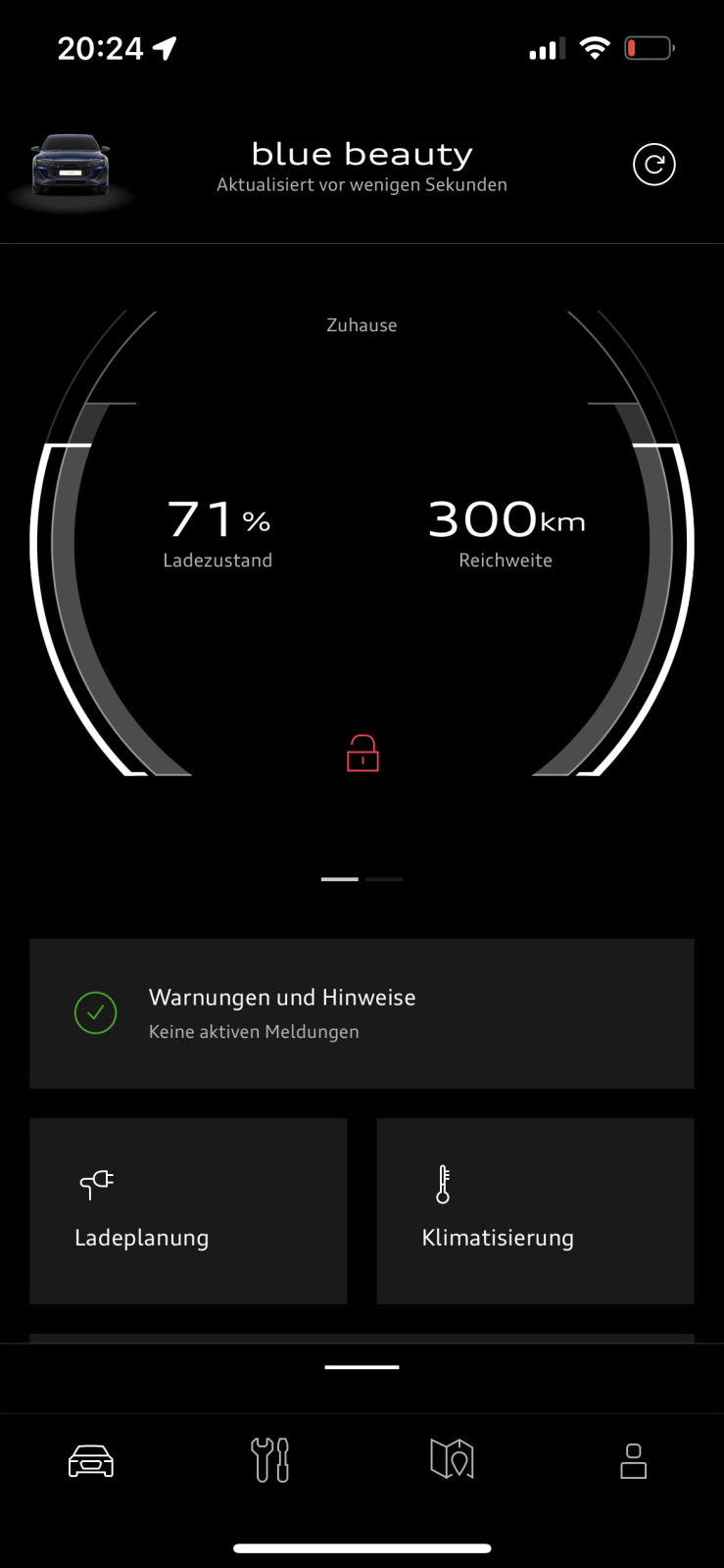Tap the green checkmark next to Warnungen
The height and width of the screenshot is (1568, 724).
click(x=95, y=1012)
